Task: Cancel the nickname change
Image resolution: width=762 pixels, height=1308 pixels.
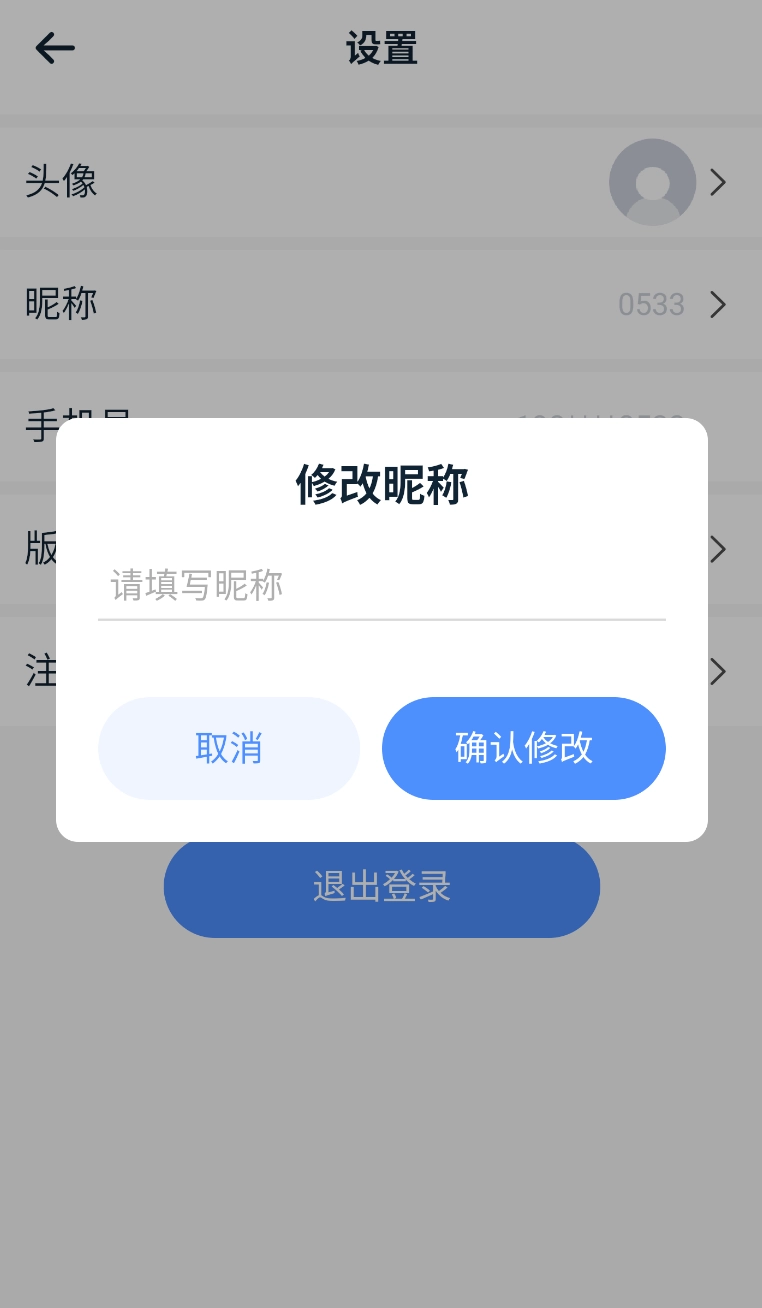Action: (229, 748)
